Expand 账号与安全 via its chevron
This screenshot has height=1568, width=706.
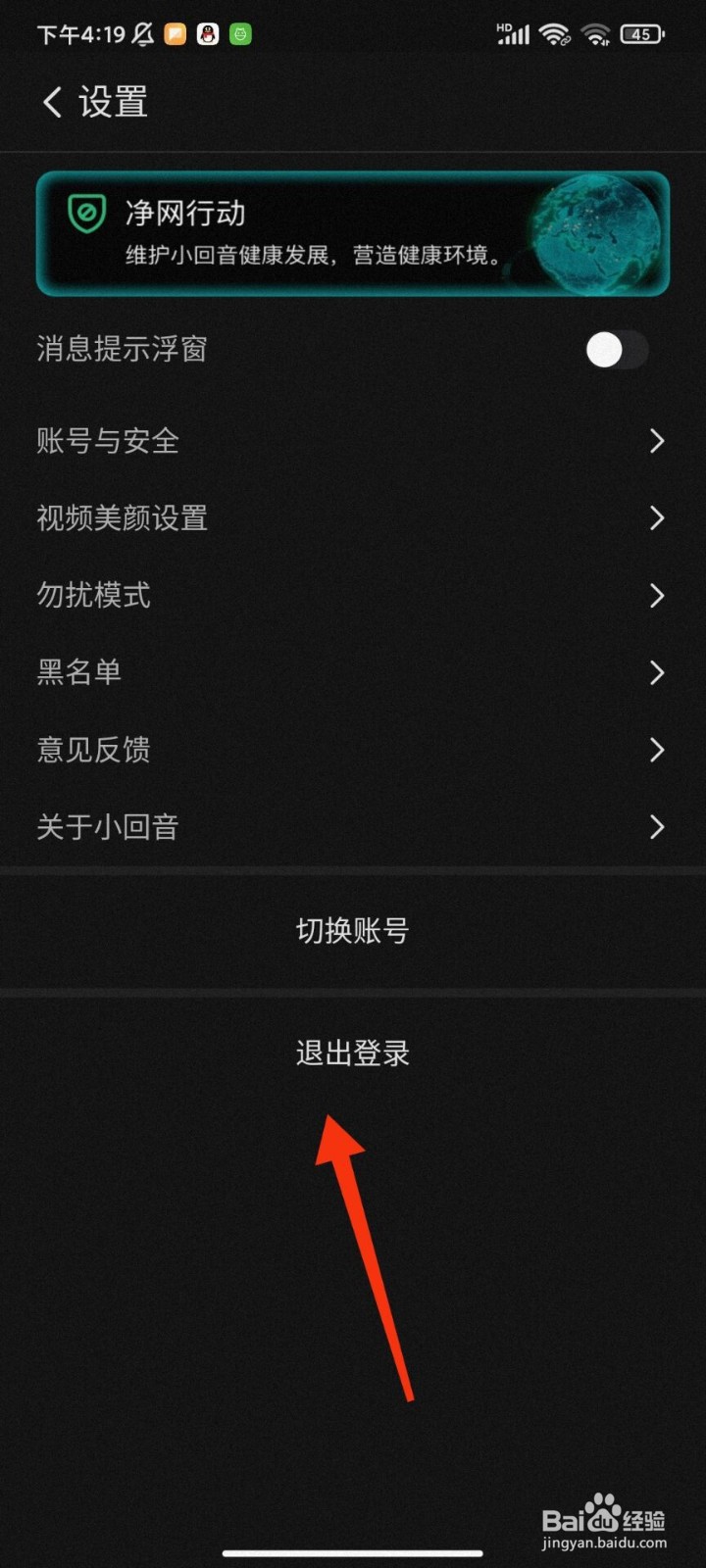657,441
